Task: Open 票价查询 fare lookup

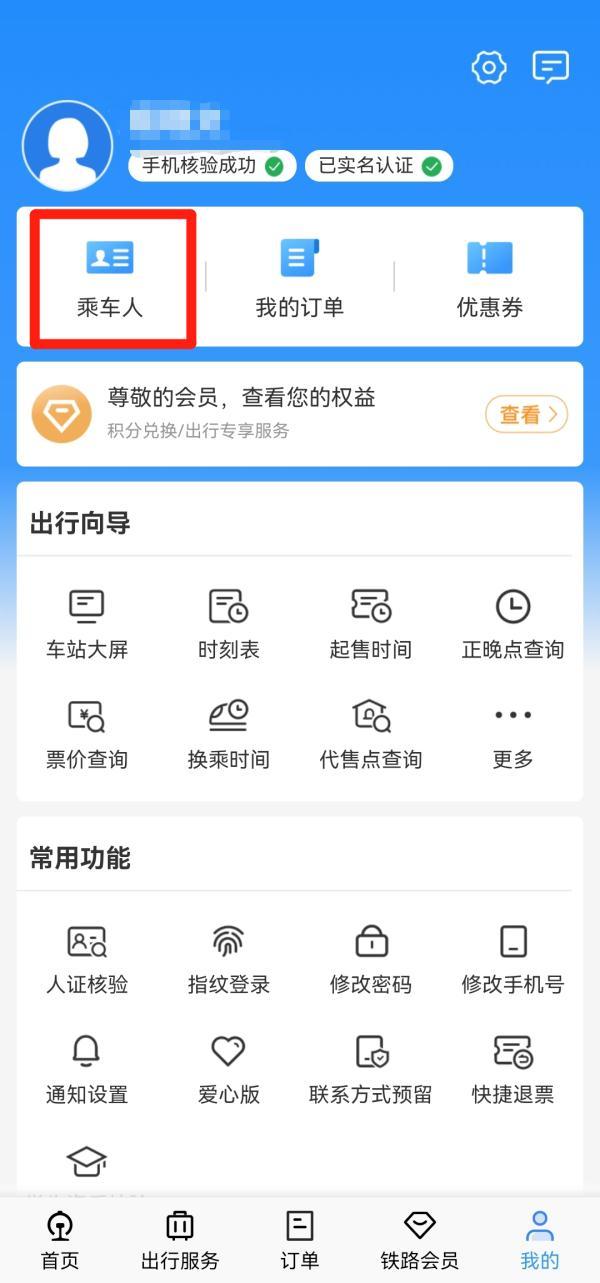Action: click(87, 734)
